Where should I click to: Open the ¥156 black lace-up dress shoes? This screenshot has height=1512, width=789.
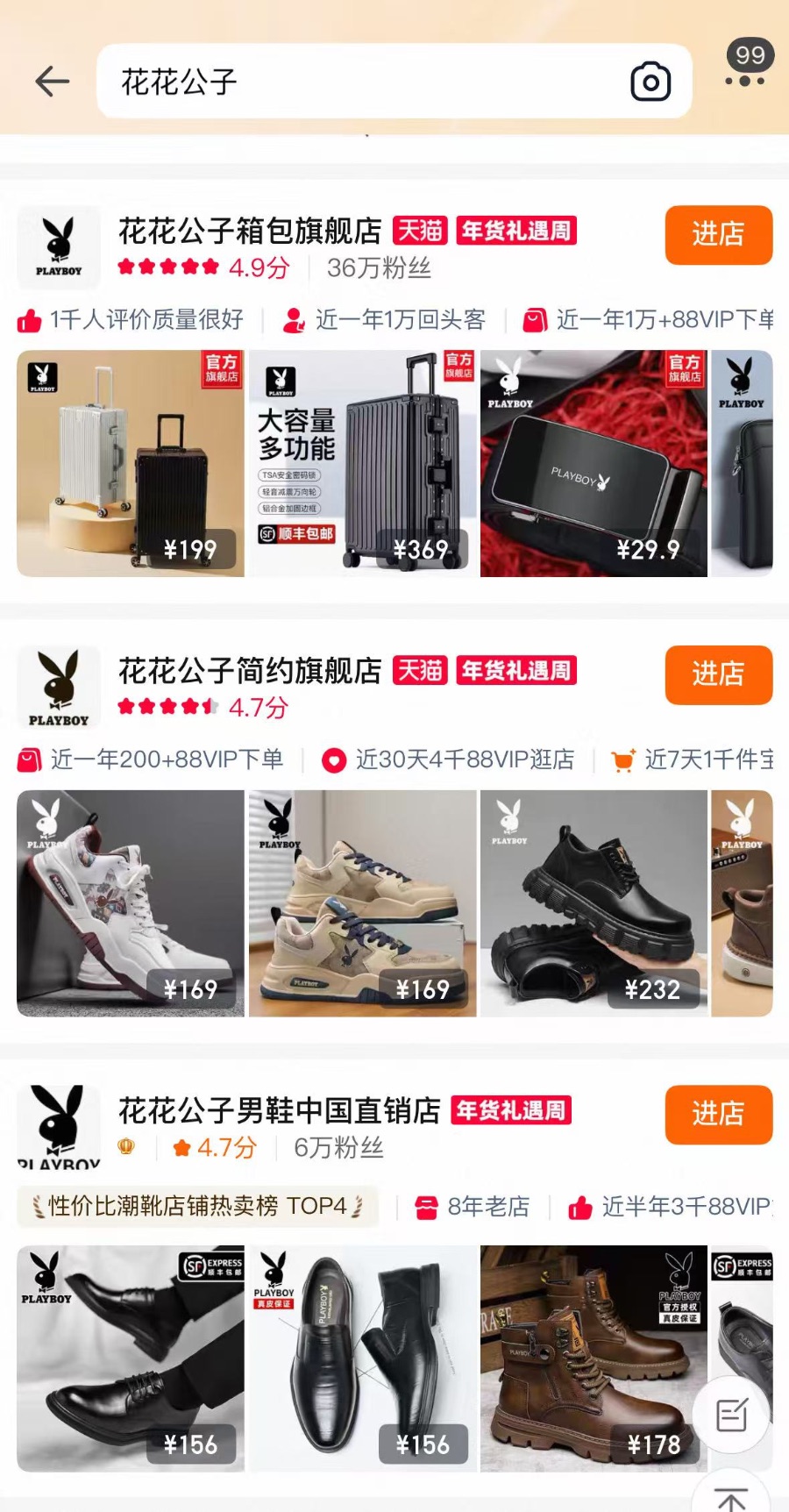[x=131, y=1358]
